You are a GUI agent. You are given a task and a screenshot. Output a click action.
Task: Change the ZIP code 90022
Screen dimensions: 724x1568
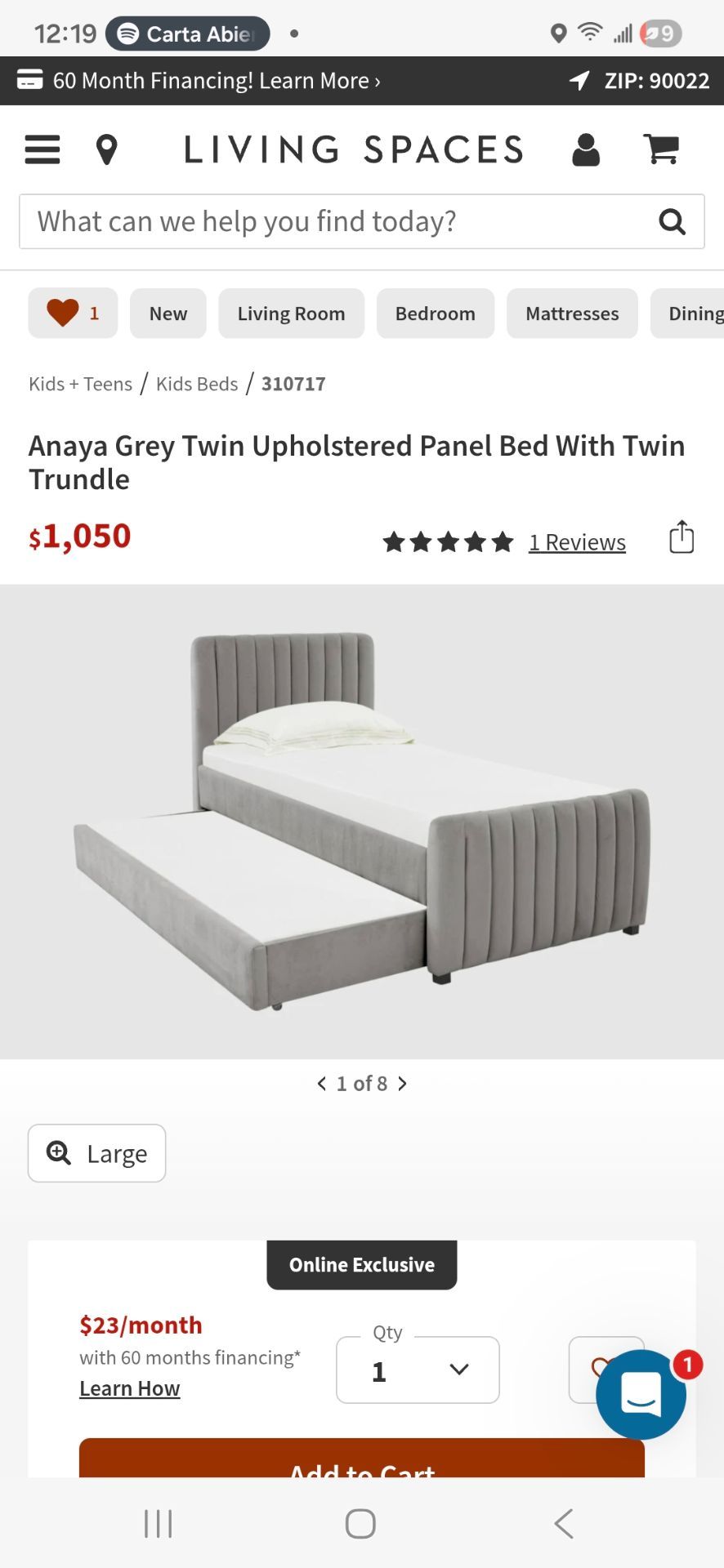(640, 81)
